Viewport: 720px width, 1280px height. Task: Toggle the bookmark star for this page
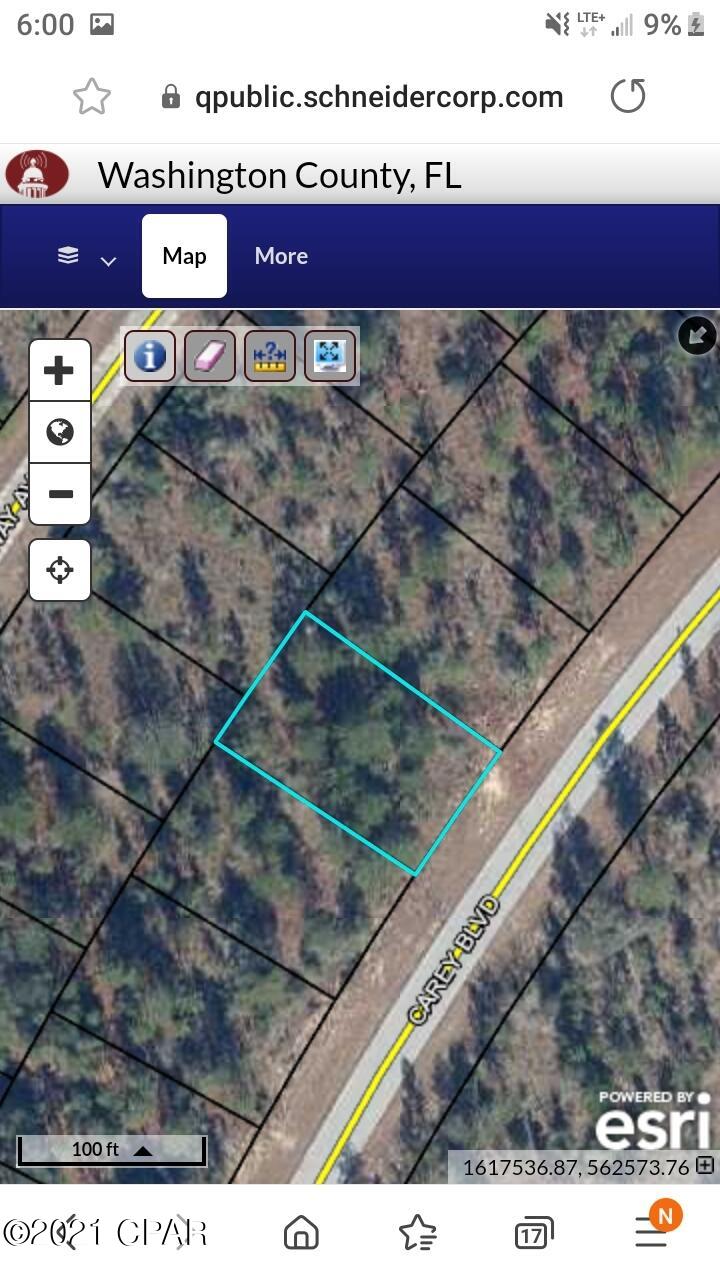[92, 96]
